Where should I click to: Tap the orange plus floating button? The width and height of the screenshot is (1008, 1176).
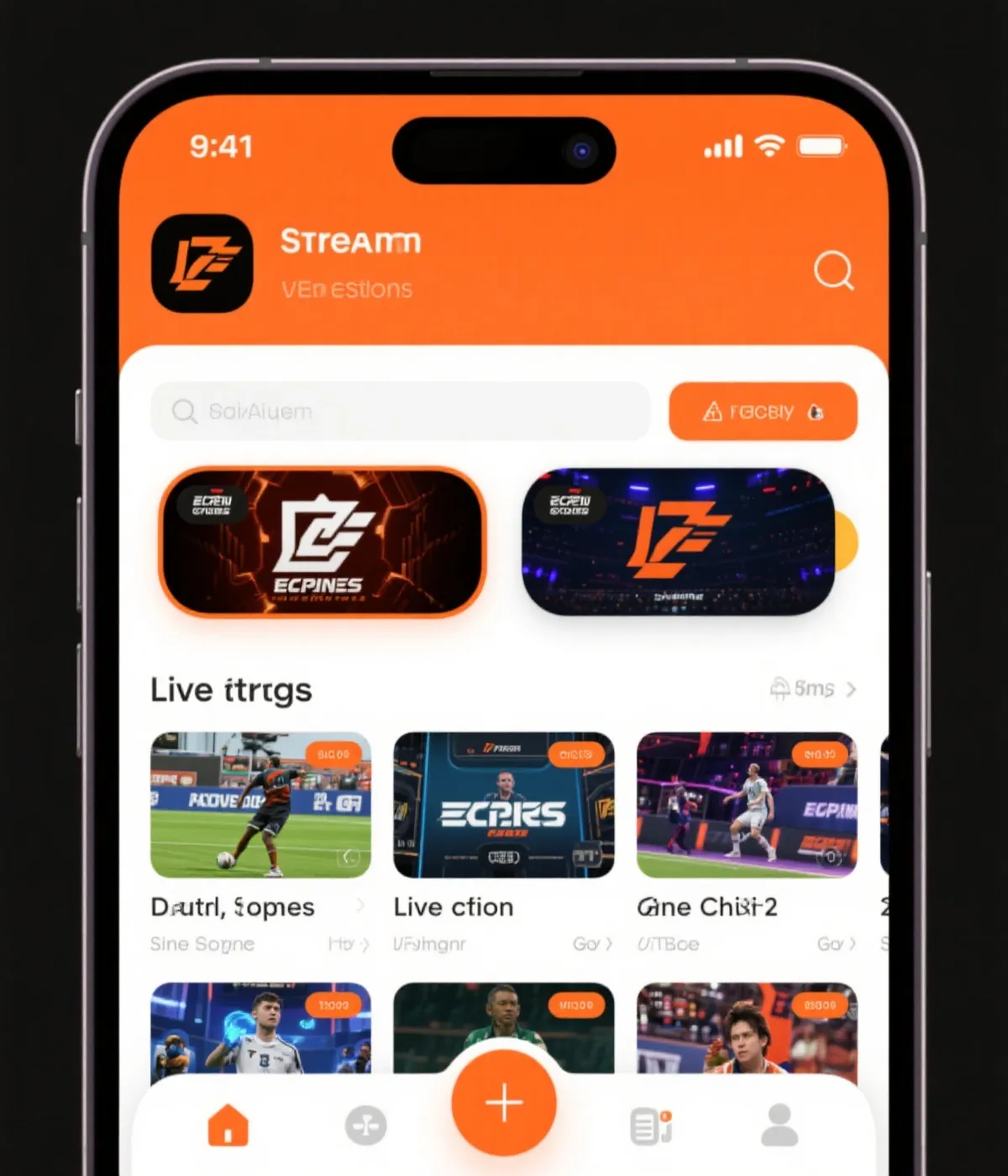[504, 1102]
